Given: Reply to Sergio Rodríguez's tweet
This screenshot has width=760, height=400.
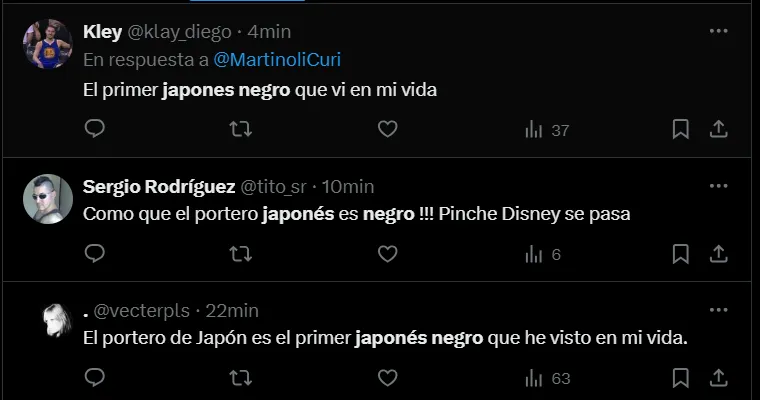Looking at the screenshot, I should click(x=94, y=254).
